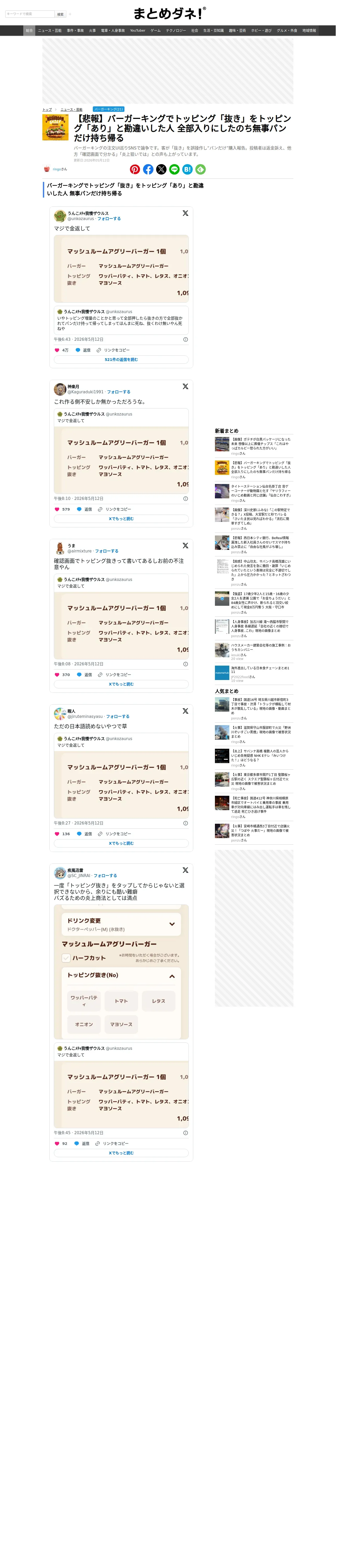Share the article to LINE
The image size is (342, 1568).
174,169
